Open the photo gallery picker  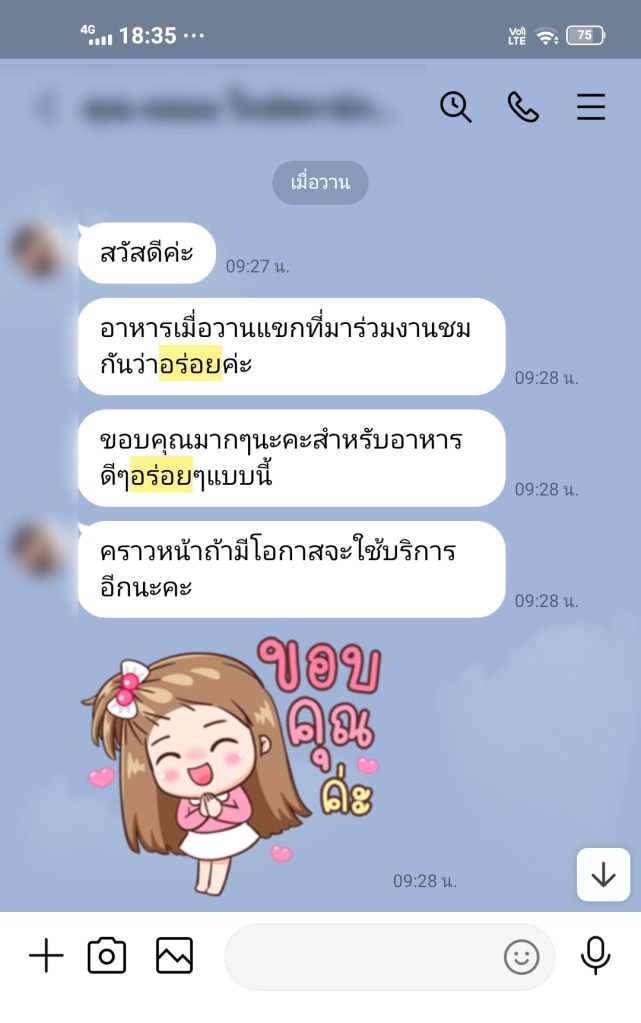[174, 957]
